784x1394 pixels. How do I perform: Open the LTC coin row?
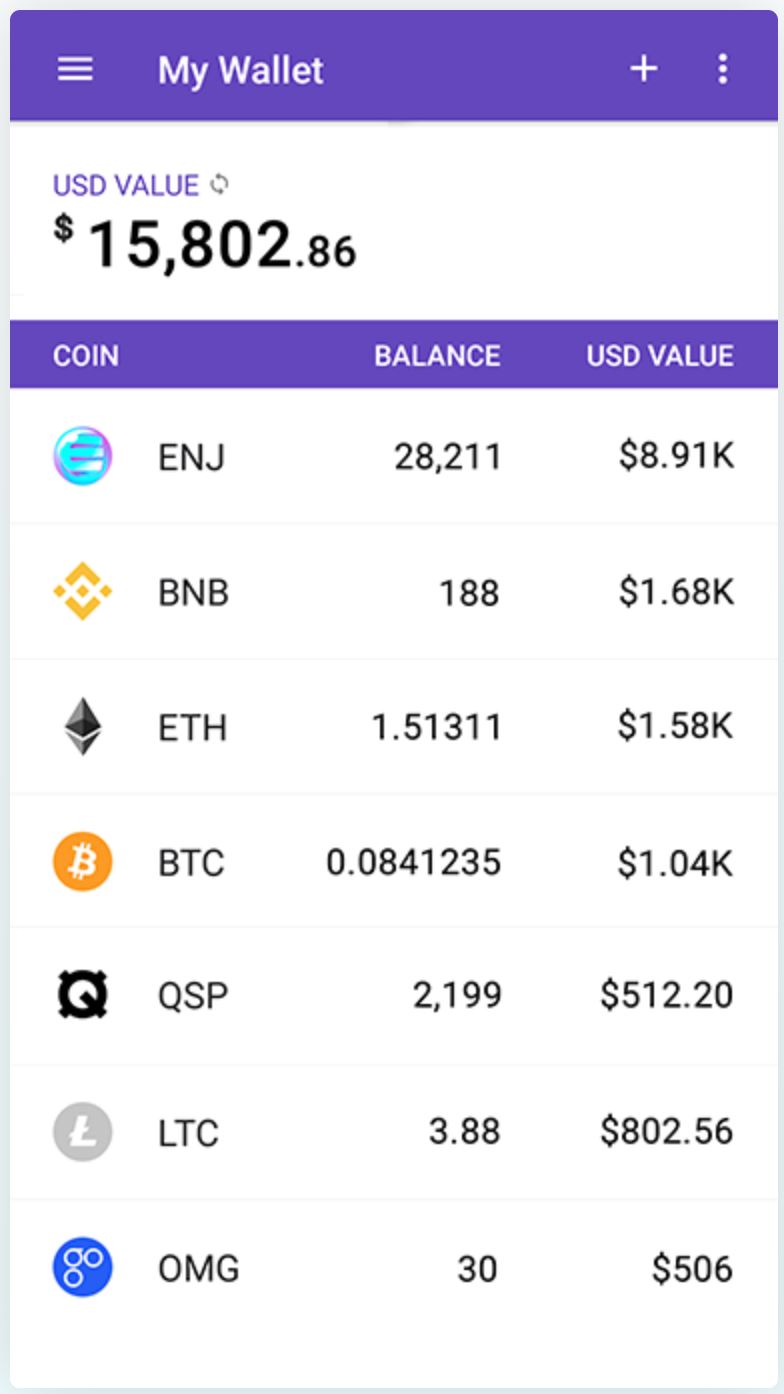click(392, 1132)
